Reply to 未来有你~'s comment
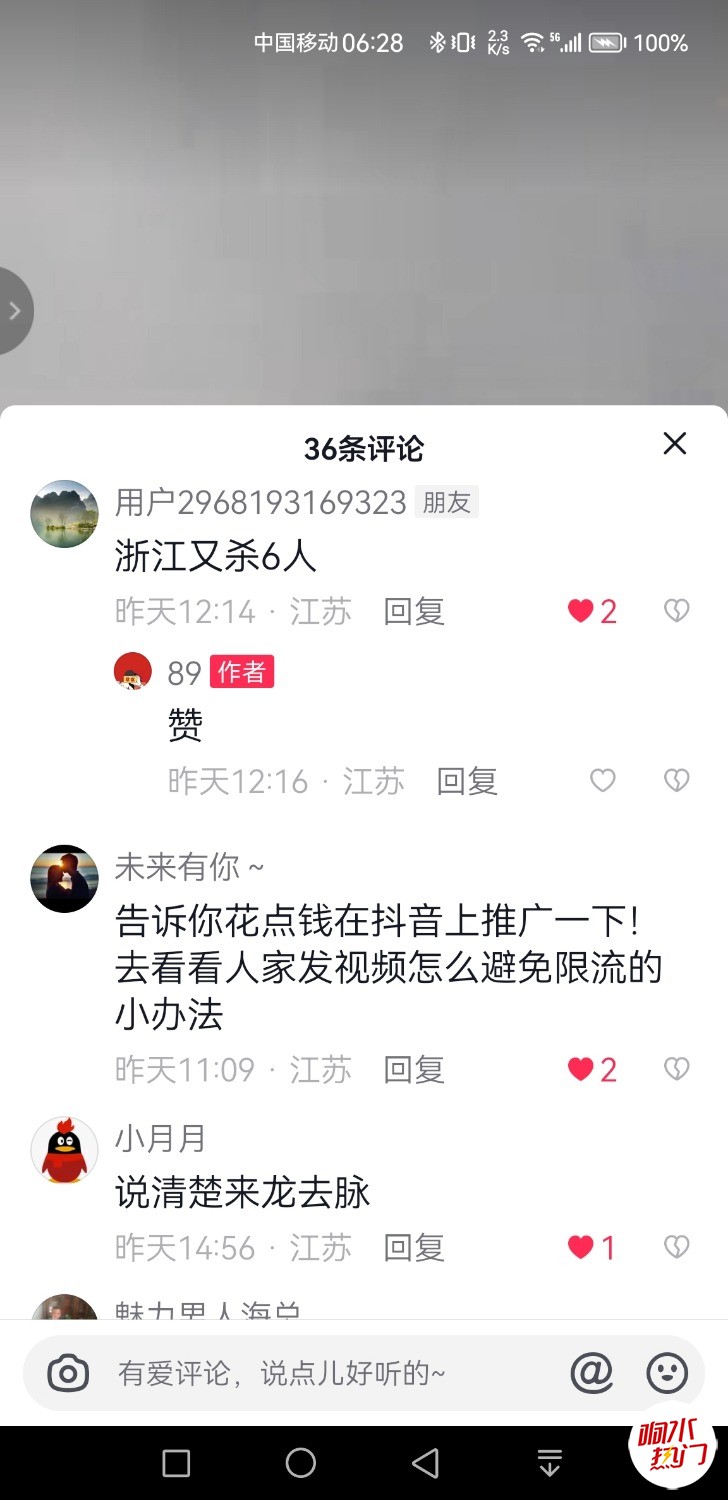The image size is (728, 1500). pos(414,1069)
